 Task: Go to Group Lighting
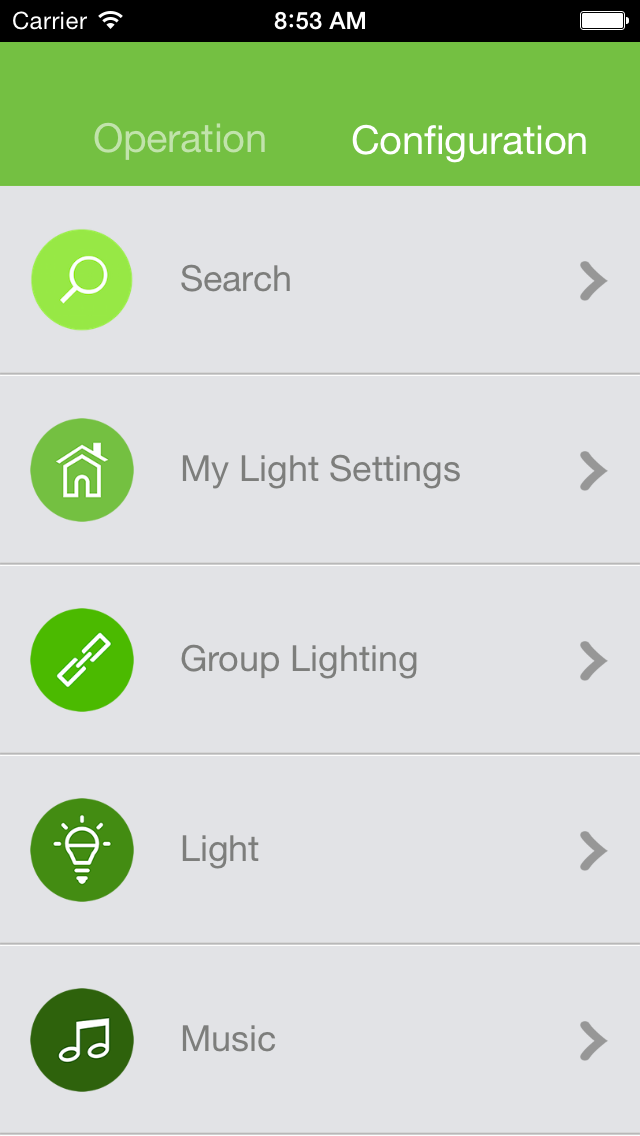click(320, 660)
